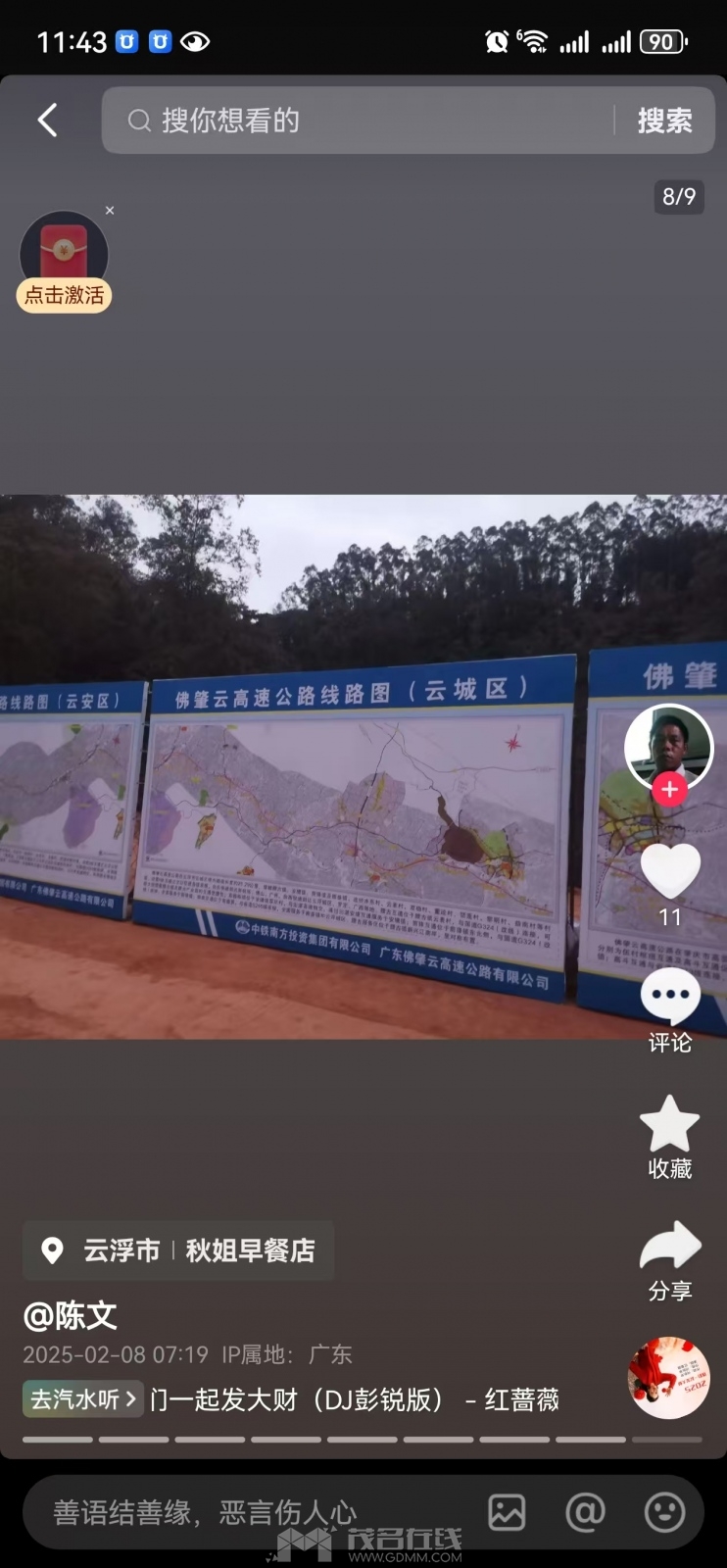Tap the 去汽水听 music chip
The image size is (727, 1568).
(x=83, y=1398)
